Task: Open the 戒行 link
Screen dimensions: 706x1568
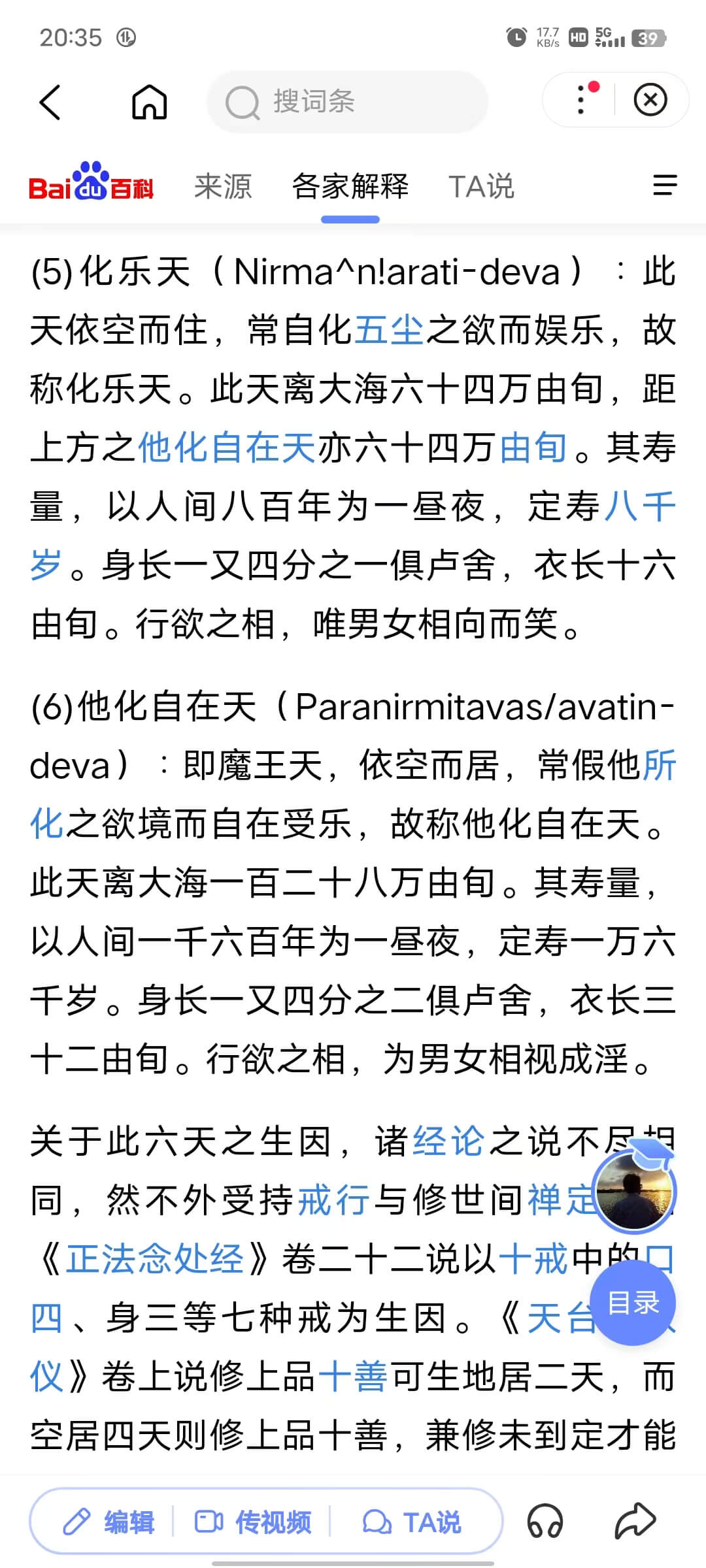Action: [x=333, y=1200]
